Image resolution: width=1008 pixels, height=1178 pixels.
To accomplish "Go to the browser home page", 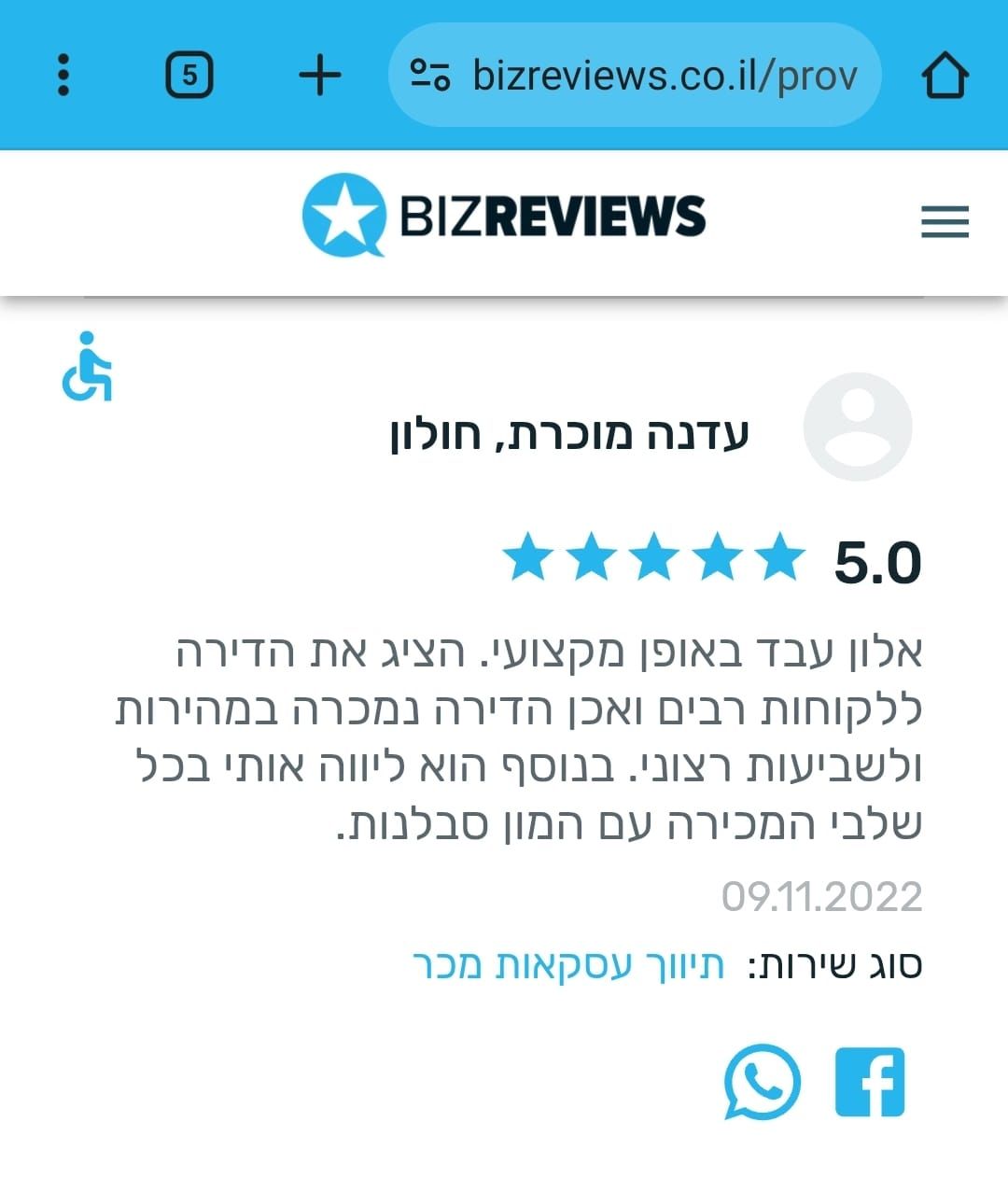I will coord(945,75).
